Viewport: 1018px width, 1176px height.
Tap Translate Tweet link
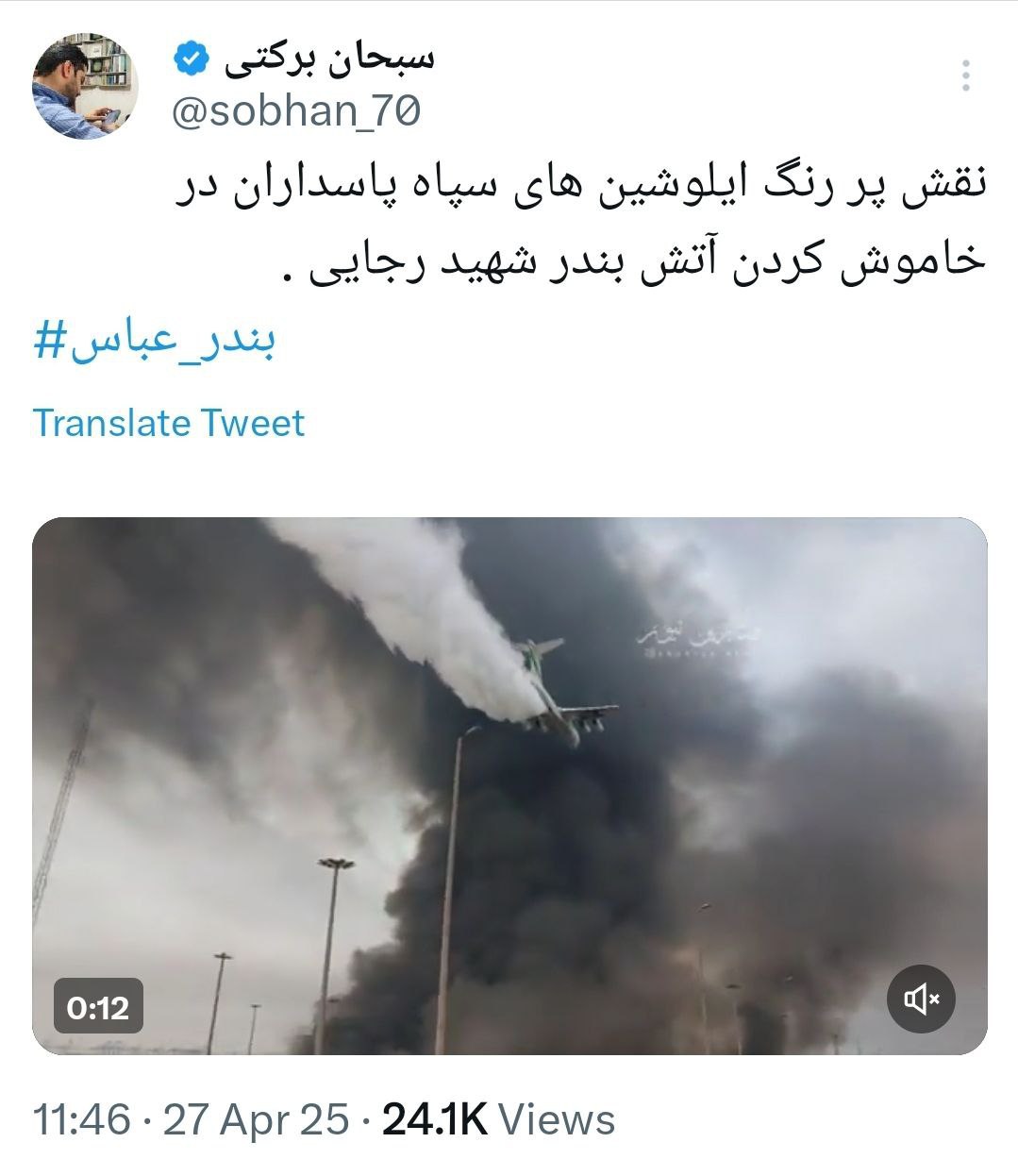click(169, 423)
